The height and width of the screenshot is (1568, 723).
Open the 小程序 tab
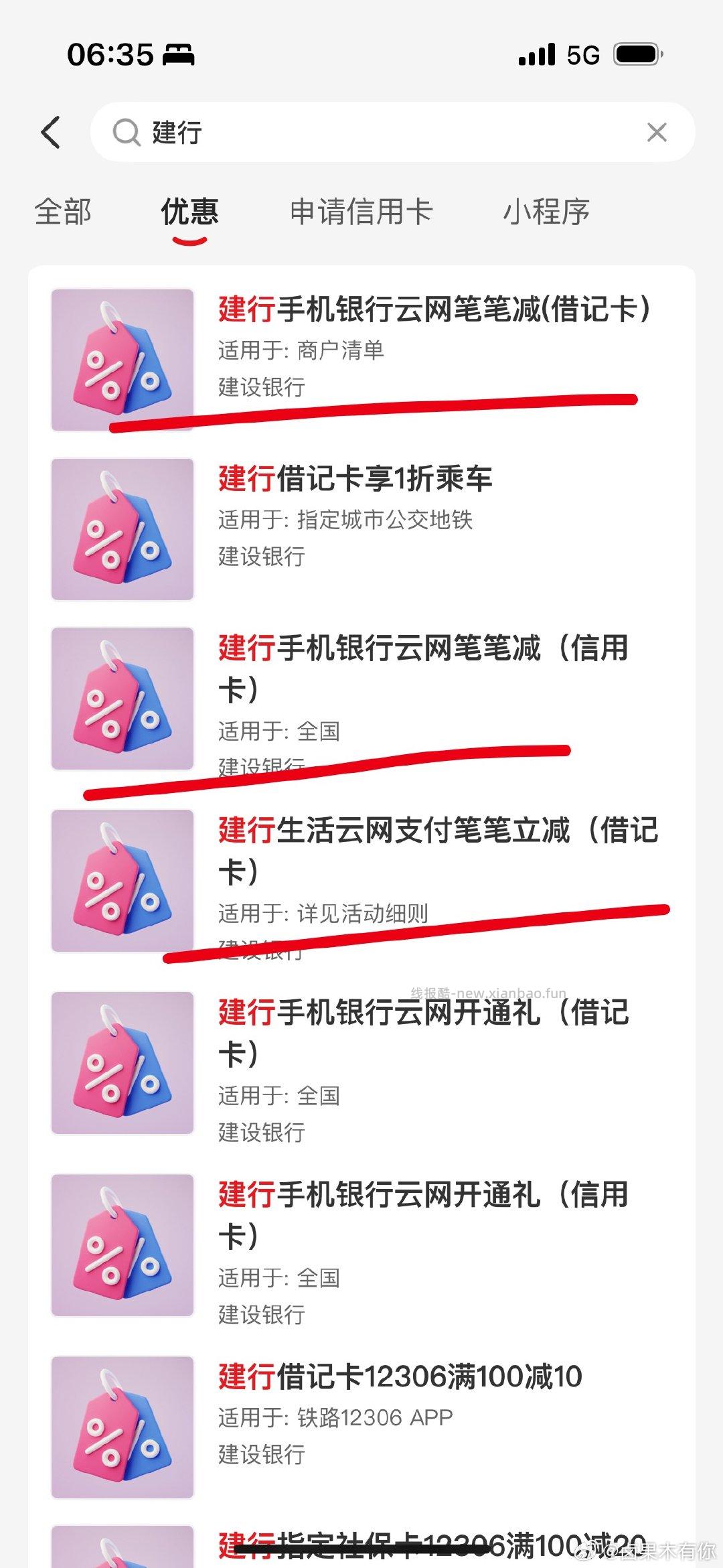tap(546, 212)
